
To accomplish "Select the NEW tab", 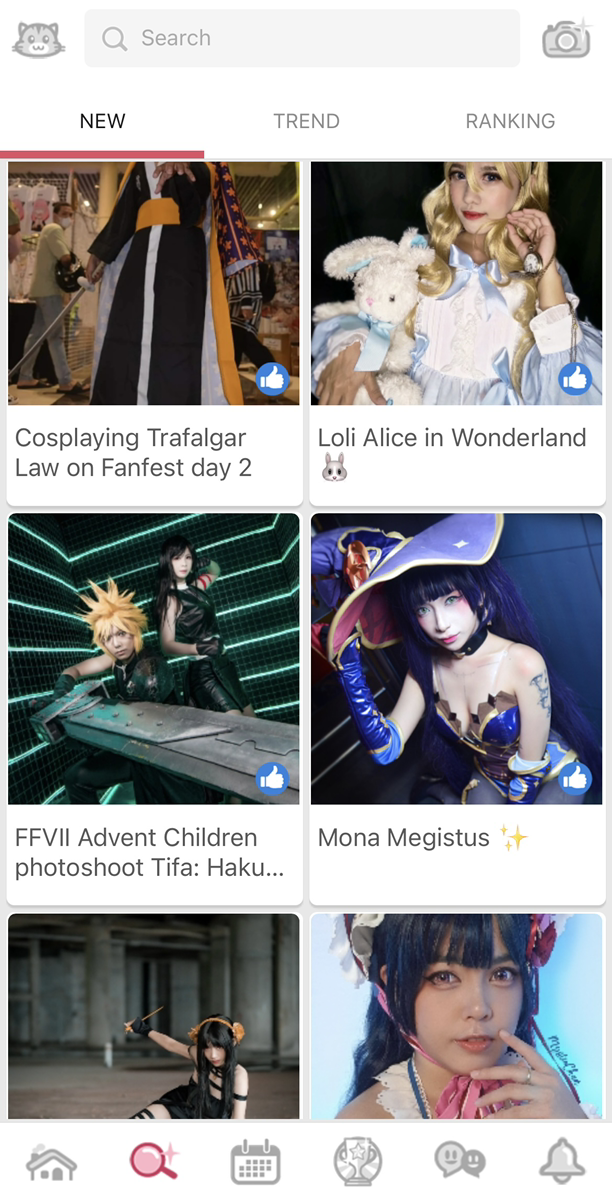I will [x=102, y=121].
